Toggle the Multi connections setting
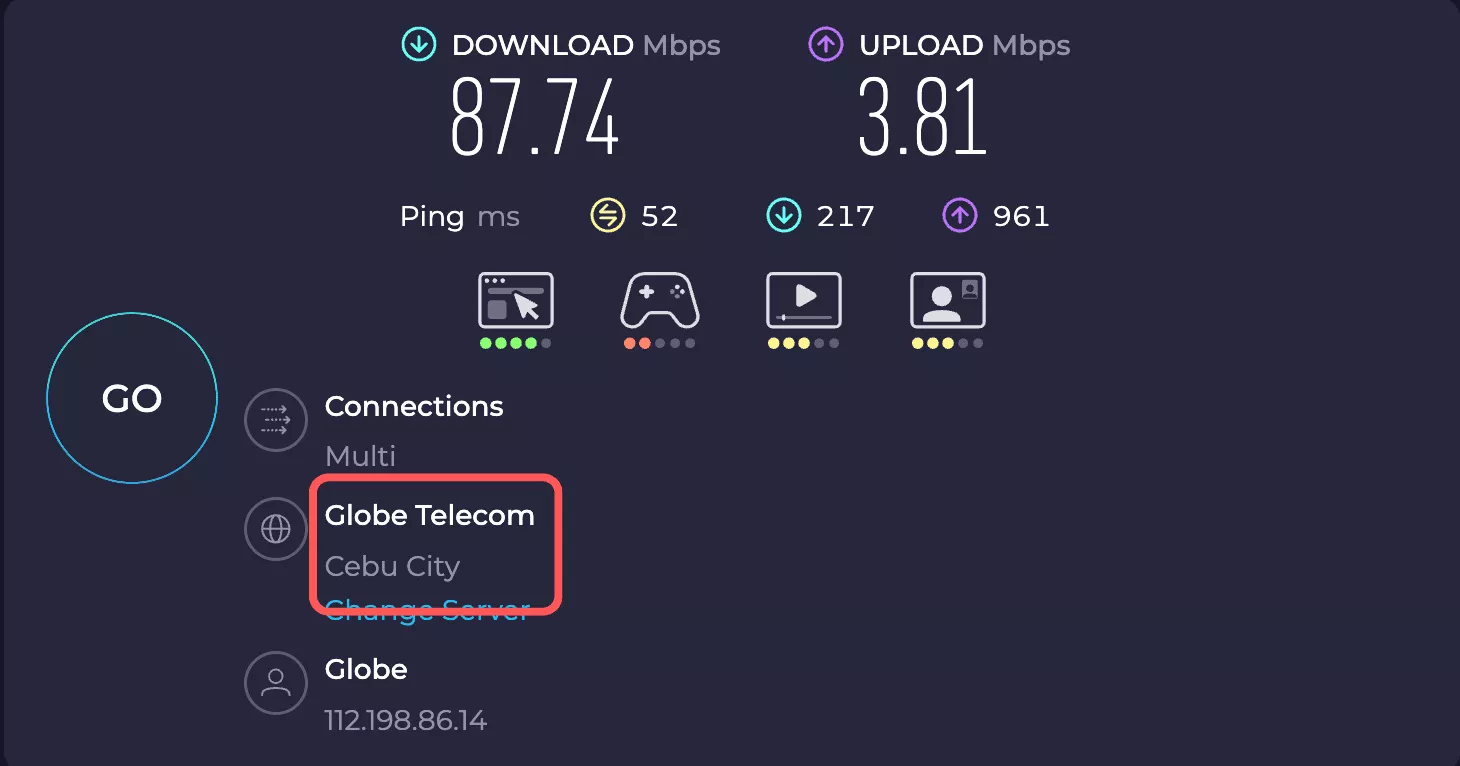 point(361,456)
